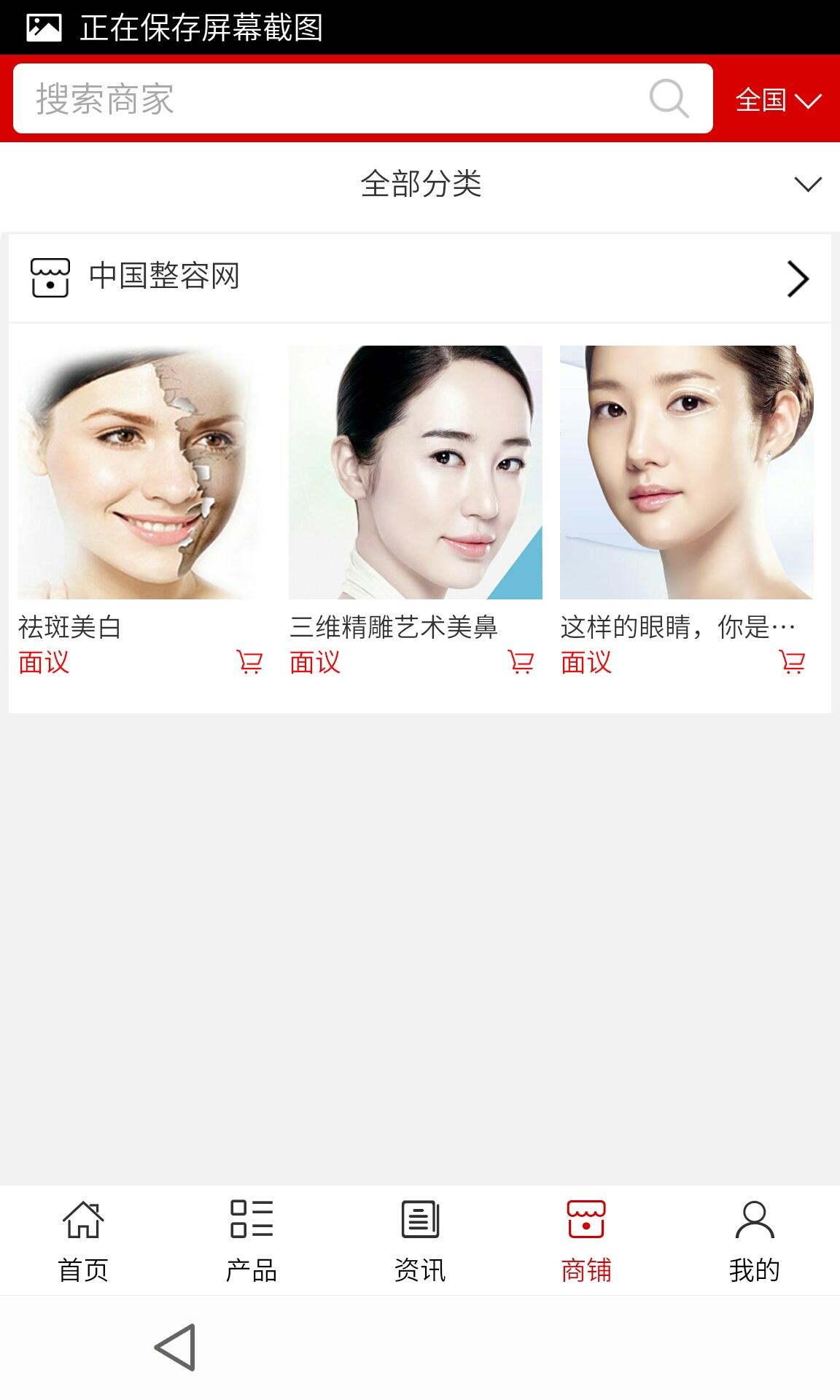Switch to the 资讯 tab
The image size is (840, 1400).
point(420,1241)
